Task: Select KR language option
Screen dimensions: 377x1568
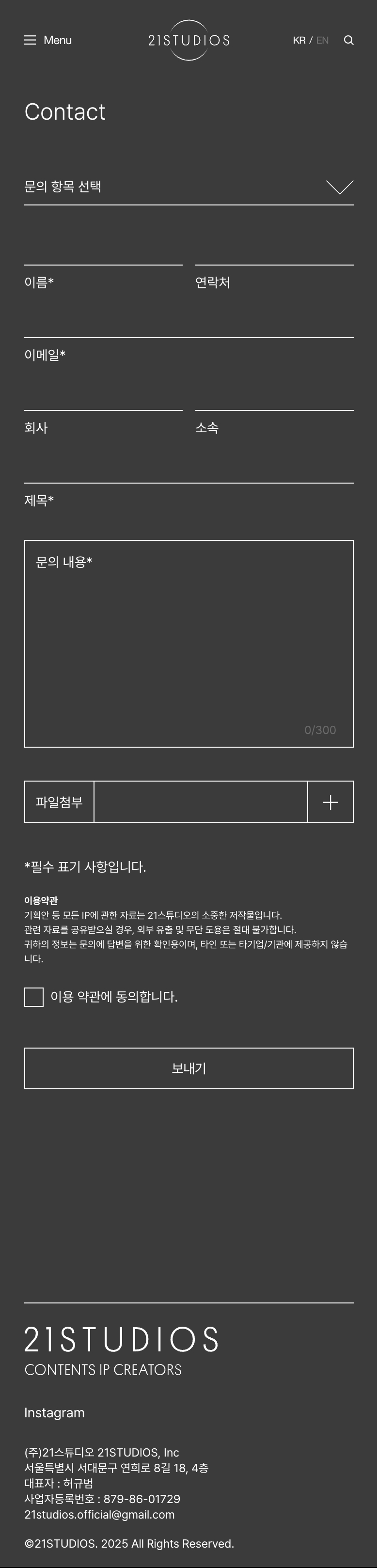Action: point(298,40)
